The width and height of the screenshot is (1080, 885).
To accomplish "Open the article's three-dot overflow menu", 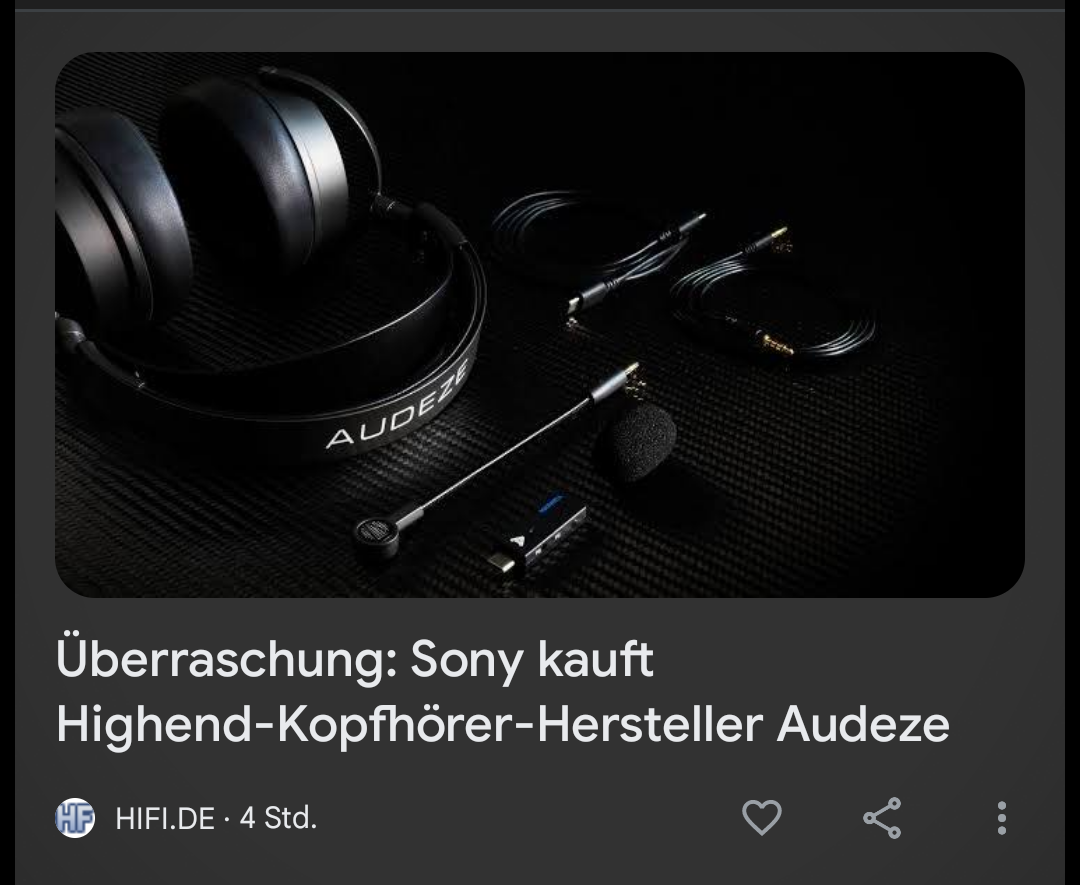I will tap(1001, 818).
